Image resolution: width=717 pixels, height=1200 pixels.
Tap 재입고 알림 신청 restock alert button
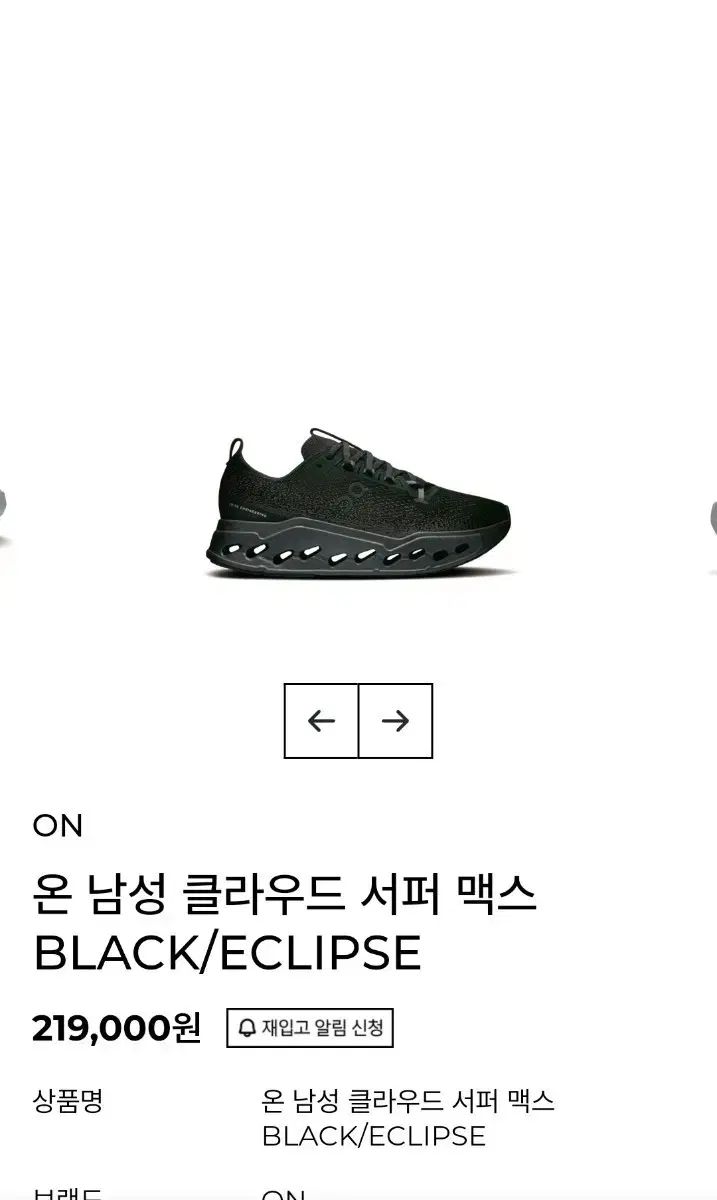(x=310, y=1028)
